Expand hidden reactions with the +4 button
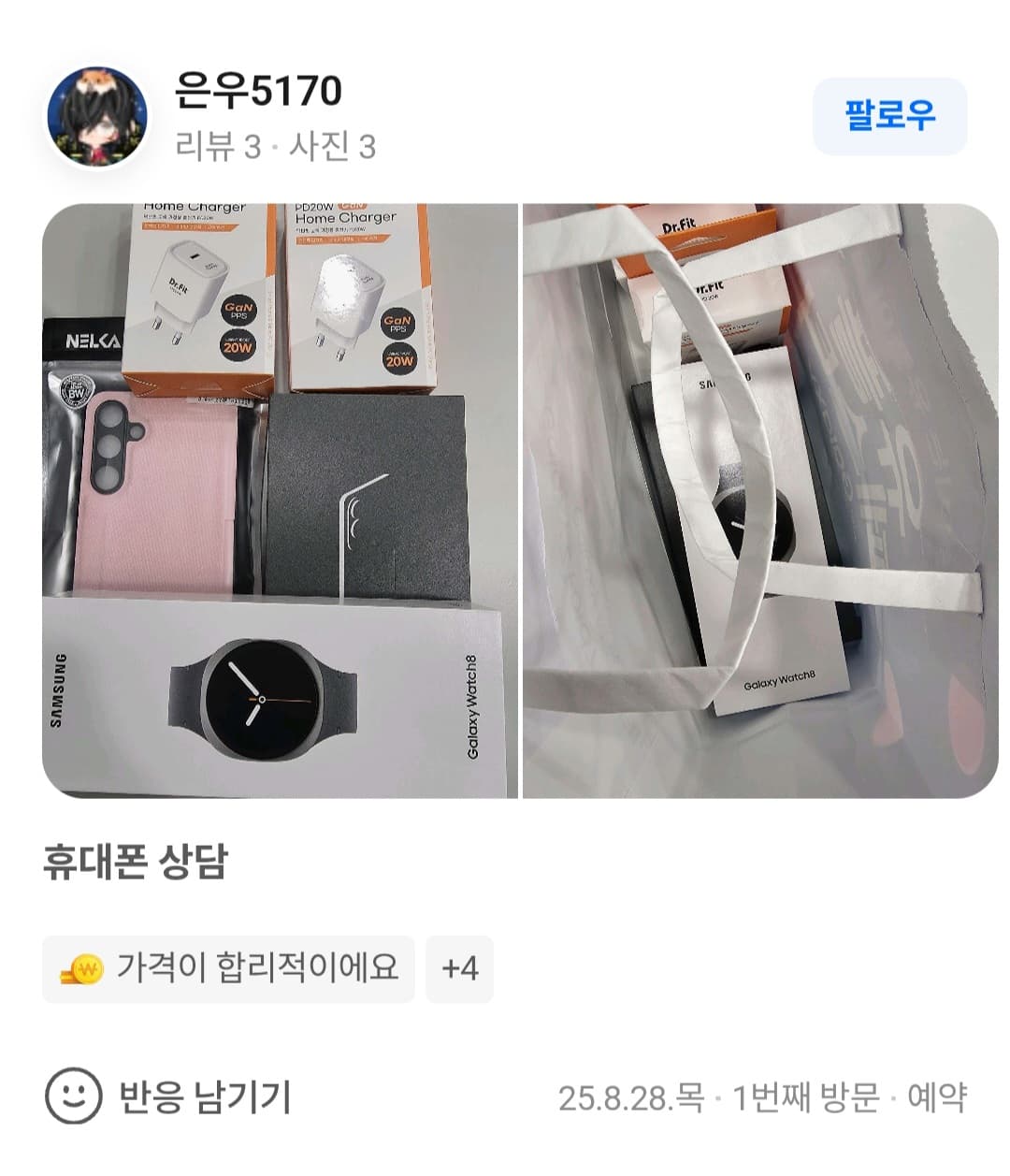The width and height of the screenshot is (1010, 1176). coord(459,969)
